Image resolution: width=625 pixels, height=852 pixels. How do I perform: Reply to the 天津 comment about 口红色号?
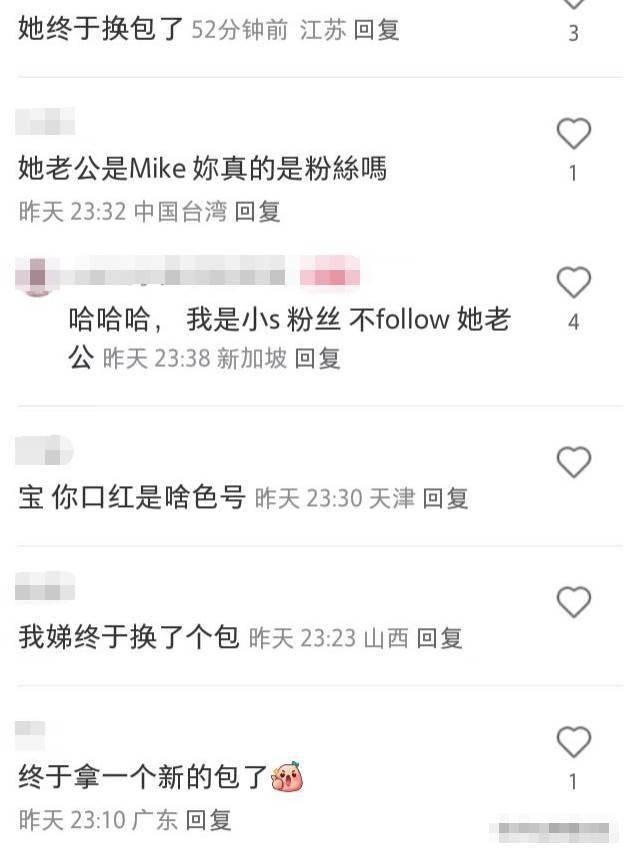(x=445, y=498)
